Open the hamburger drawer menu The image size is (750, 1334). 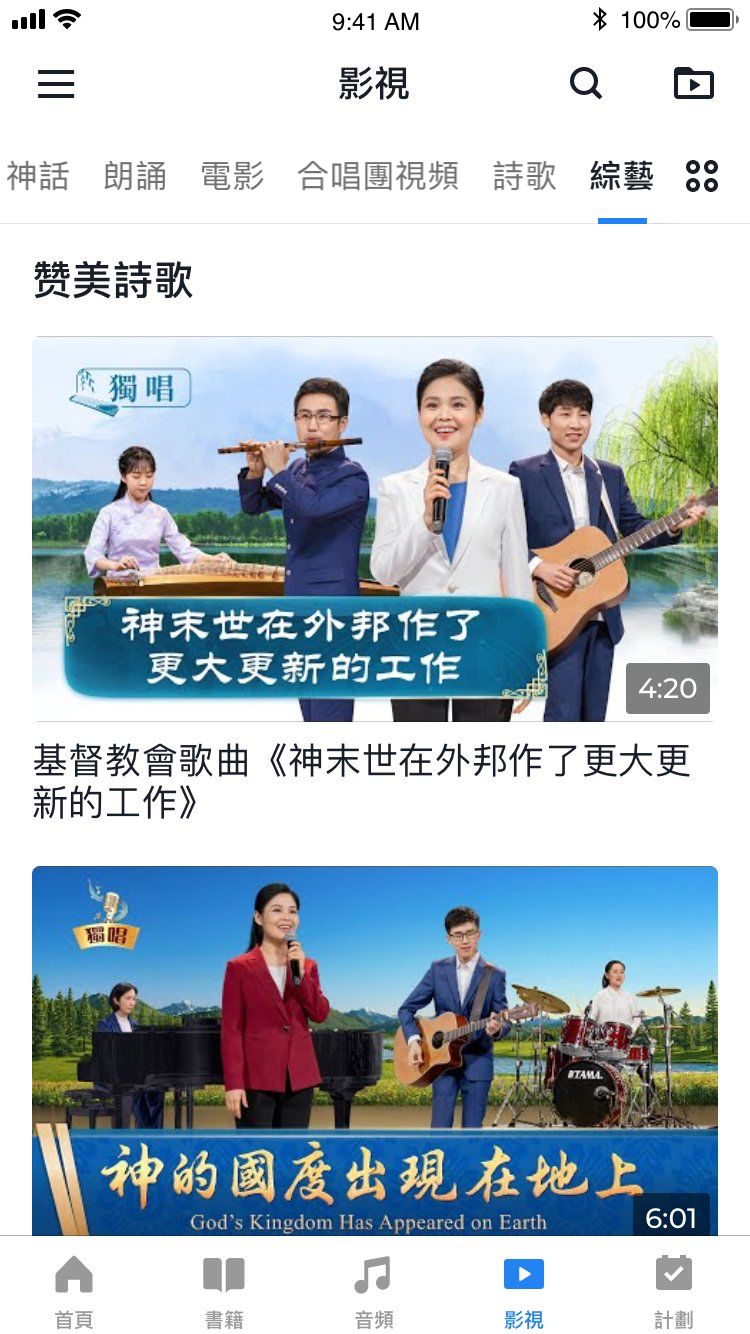[56, 84]
